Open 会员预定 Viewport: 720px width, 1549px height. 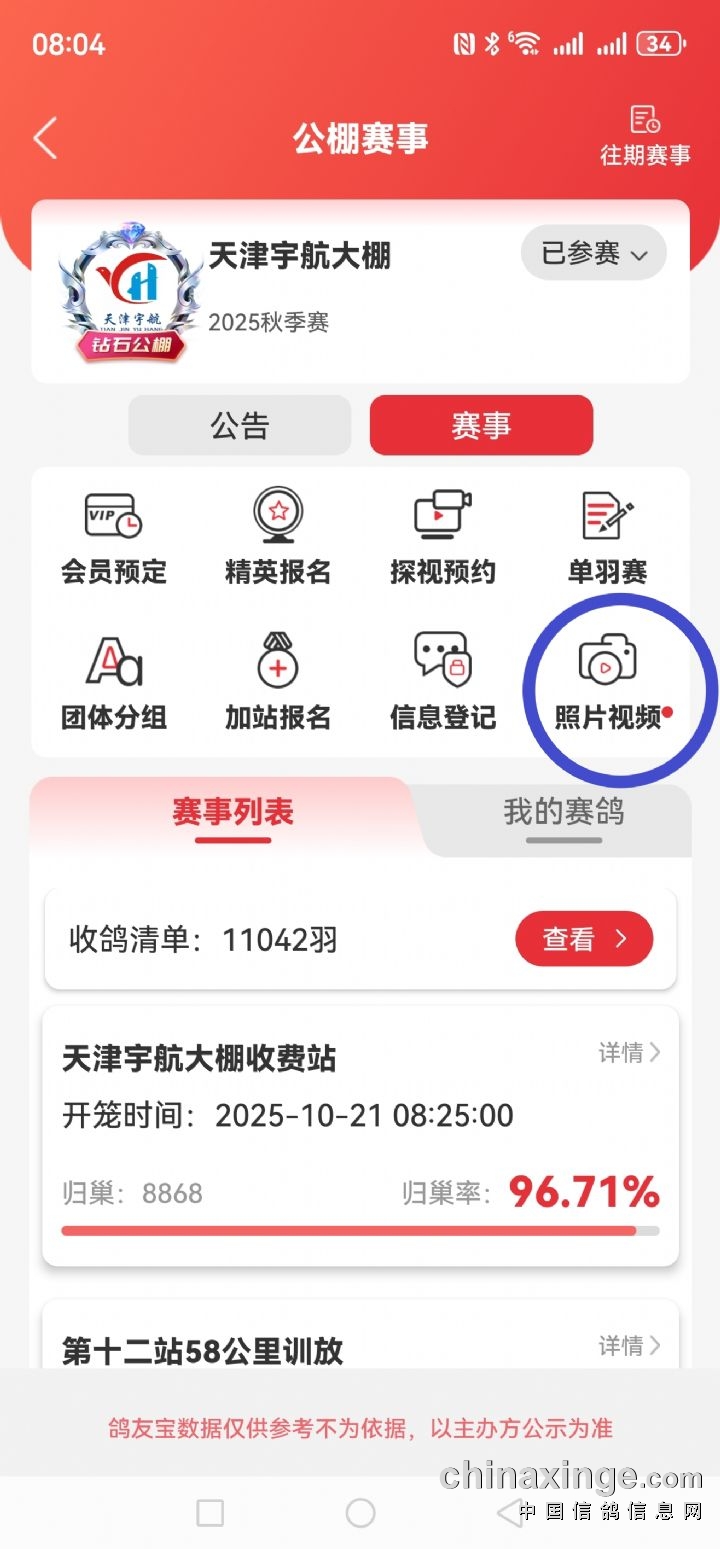(114, 538)
